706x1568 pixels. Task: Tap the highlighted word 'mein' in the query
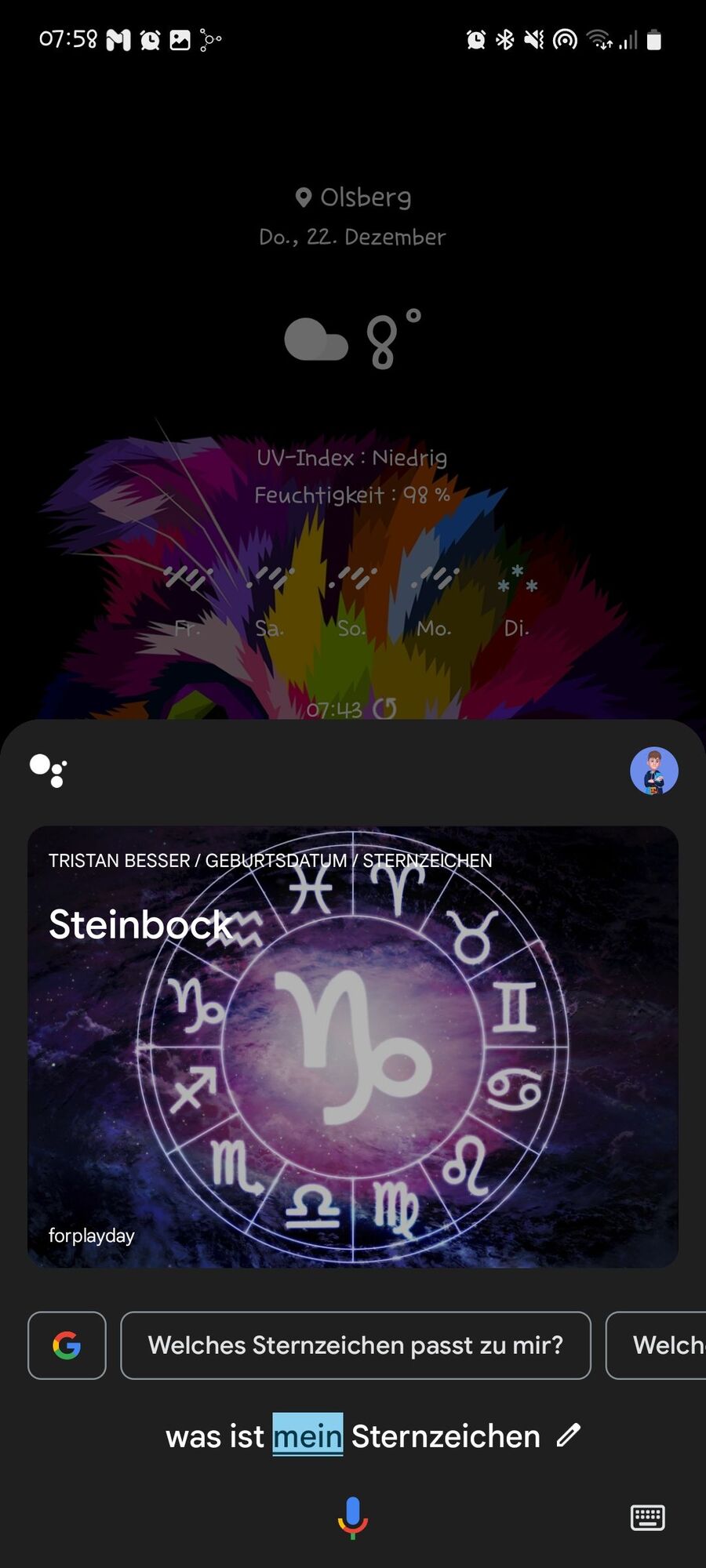pos(308,1436)
